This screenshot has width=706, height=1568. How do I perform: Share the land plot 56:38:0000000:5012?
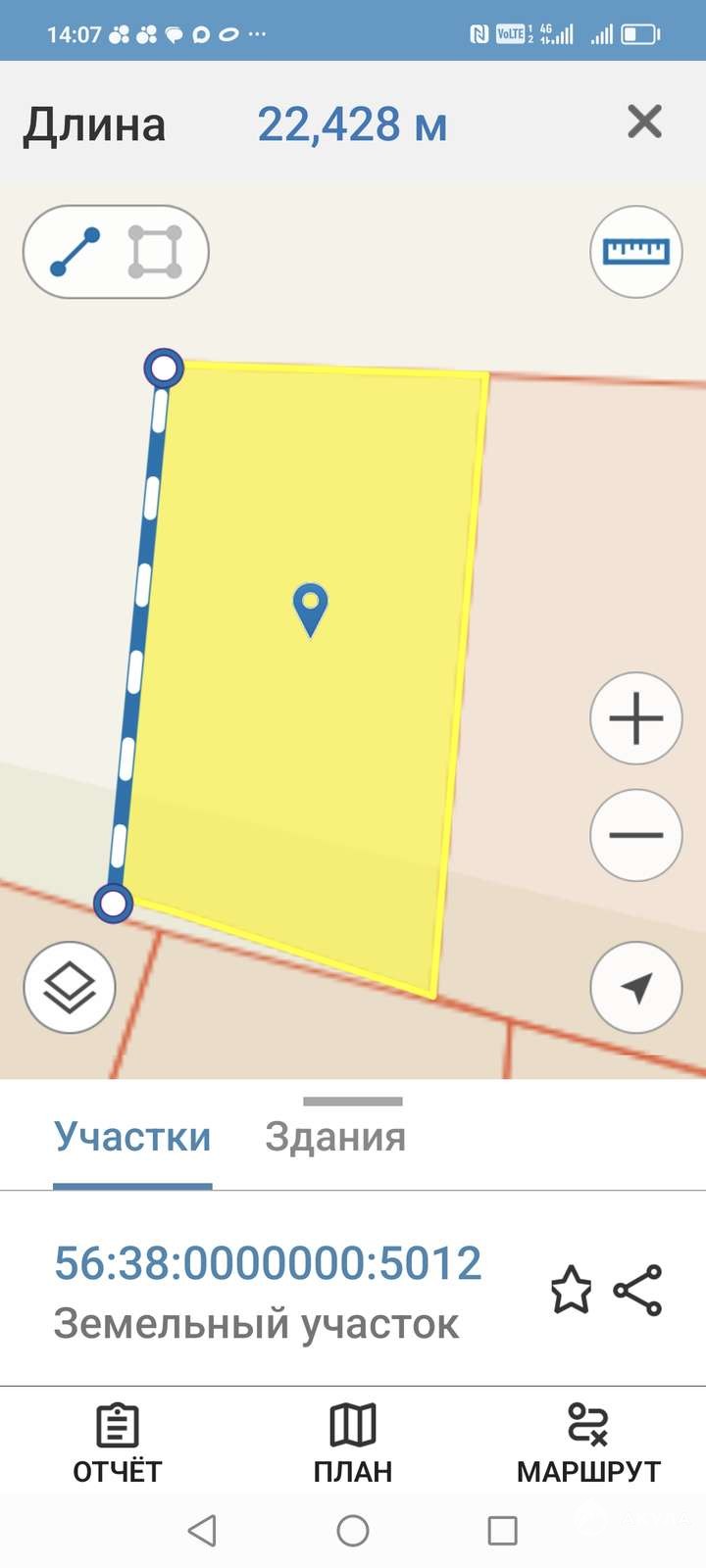[x=638, y=1290]
